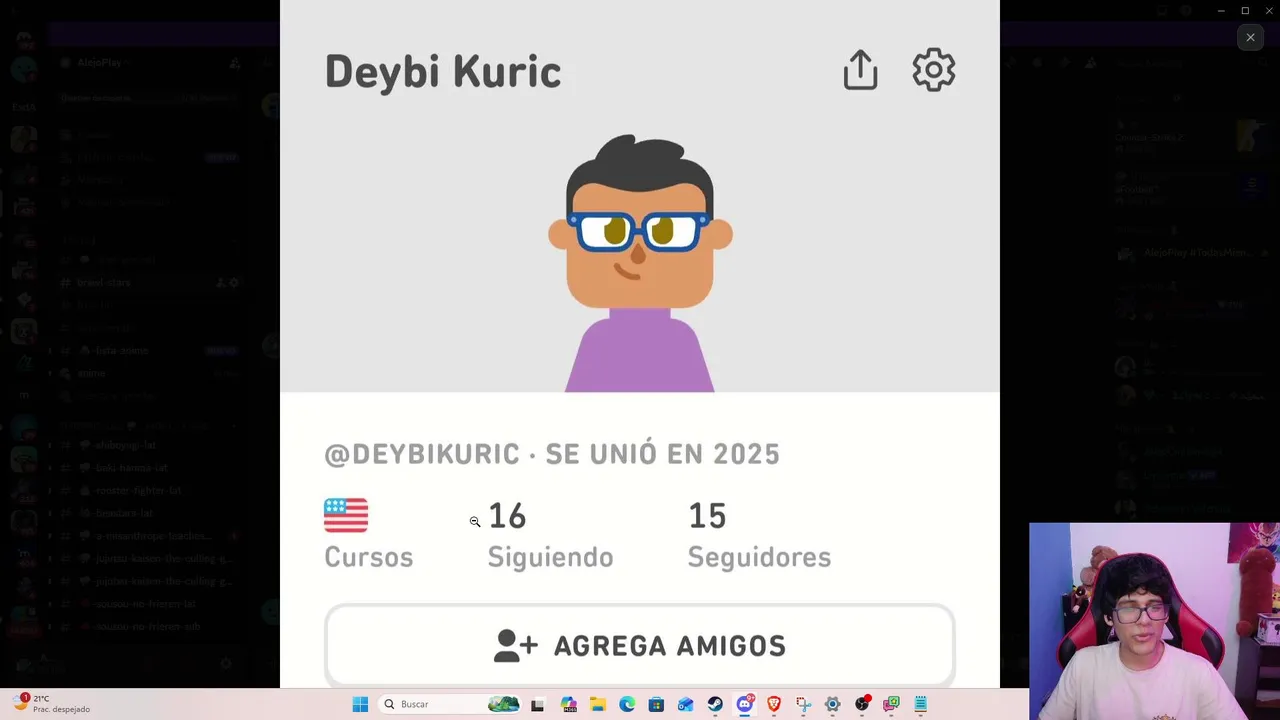Open Brave browser from the taskbar
The image size is (1280, 720).
tap(773, 704)
